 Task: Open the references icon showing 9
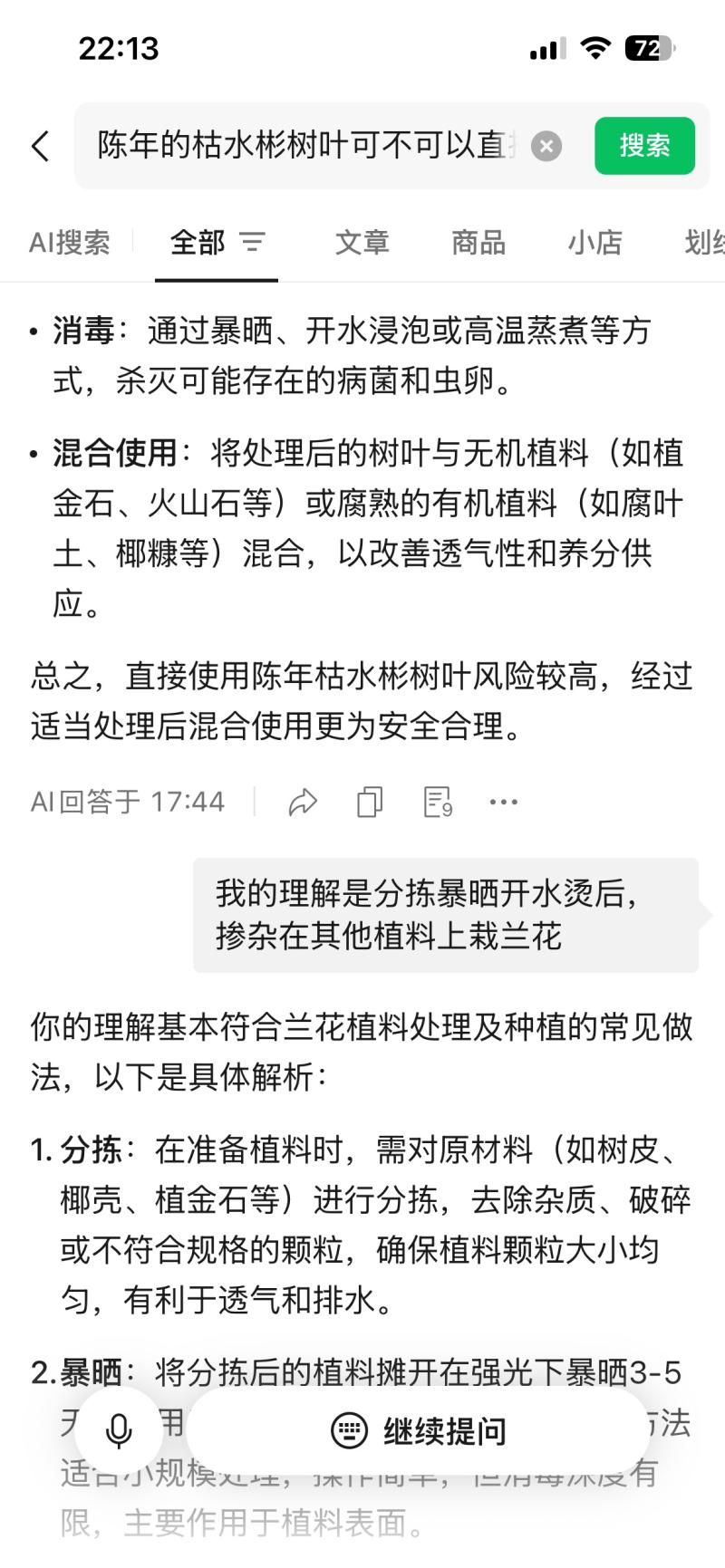pyautogui.click(x=438, y=802)
